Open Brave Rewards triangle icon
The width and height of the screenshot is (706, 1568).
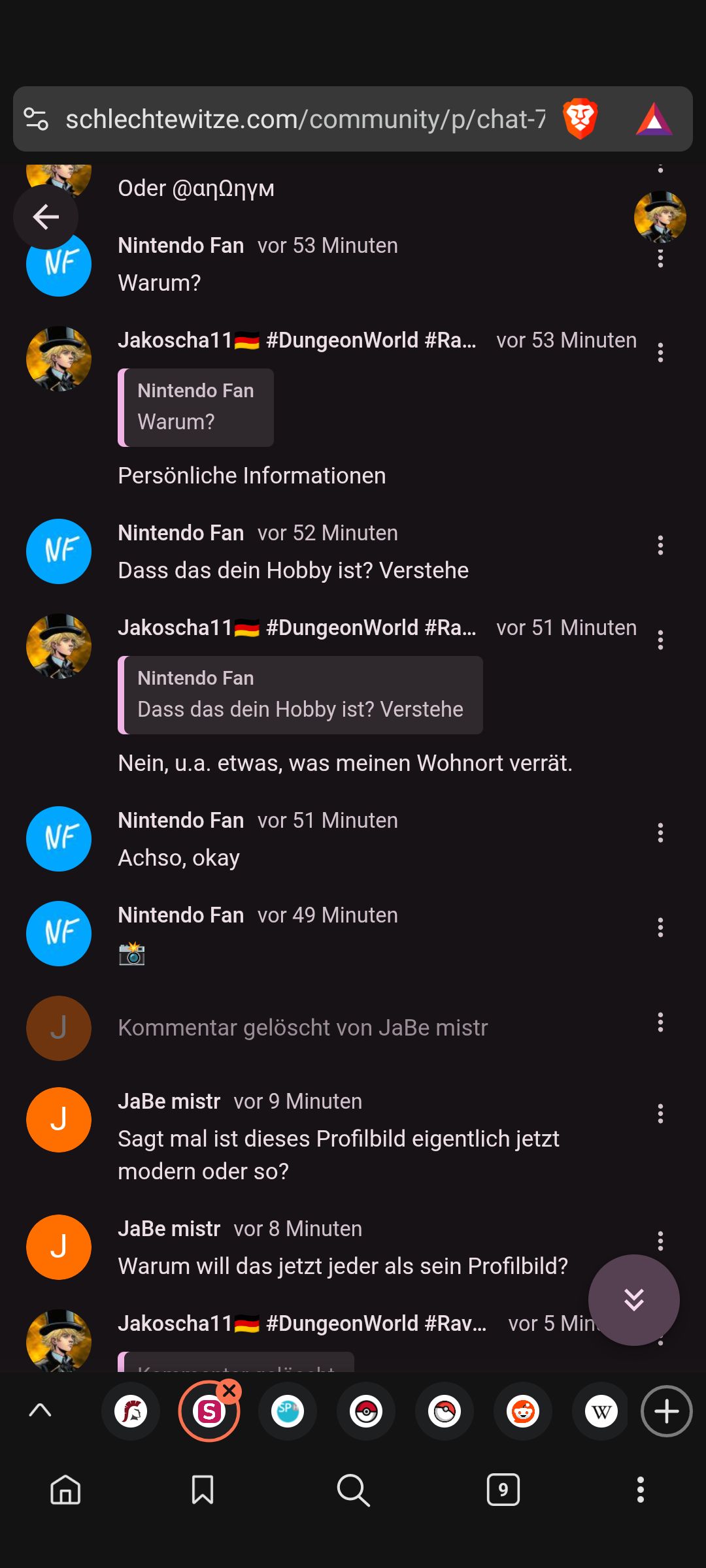(654, 120)
